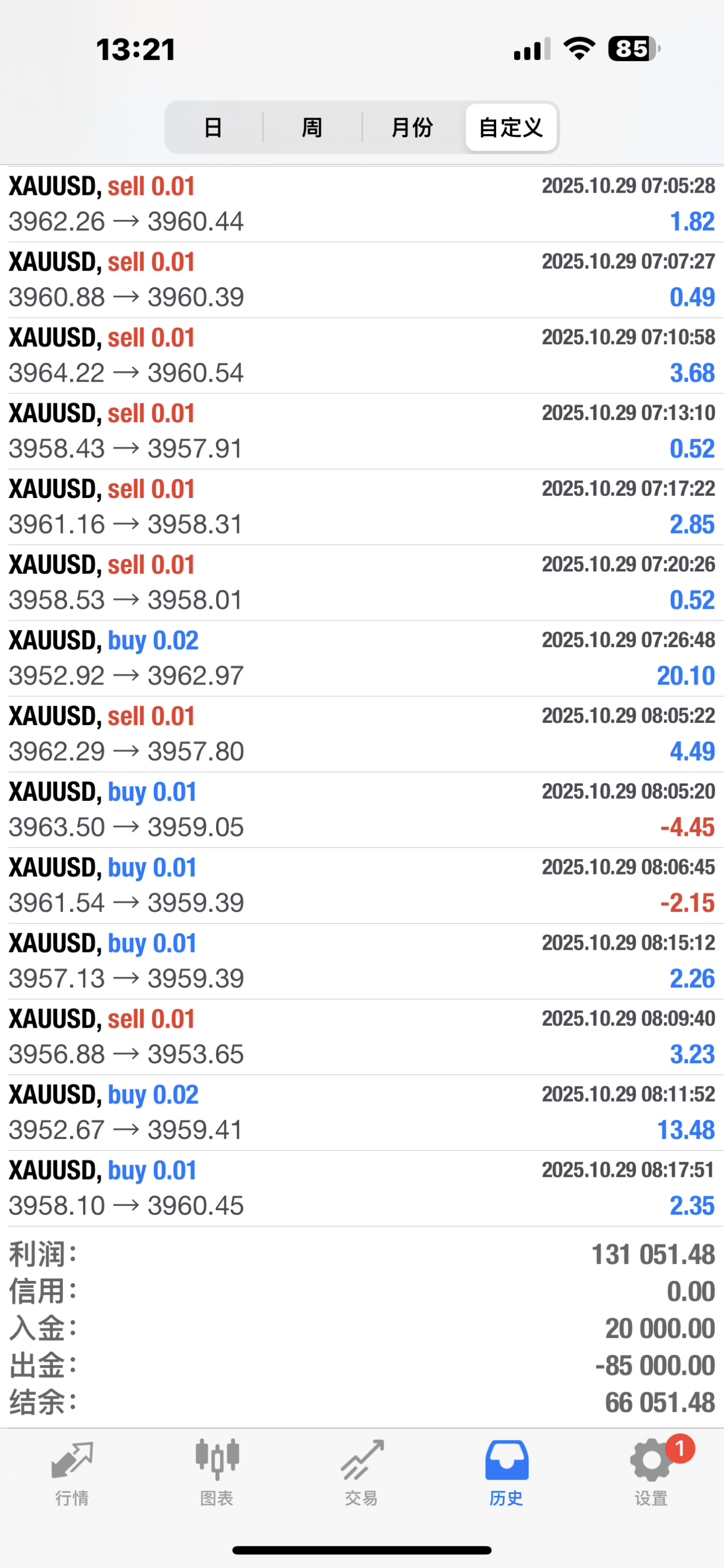The width and height of the screenshot is (724, 1568).
Task: Open the sell trade closed at 07:17:22
Action: tap(361, 506)
